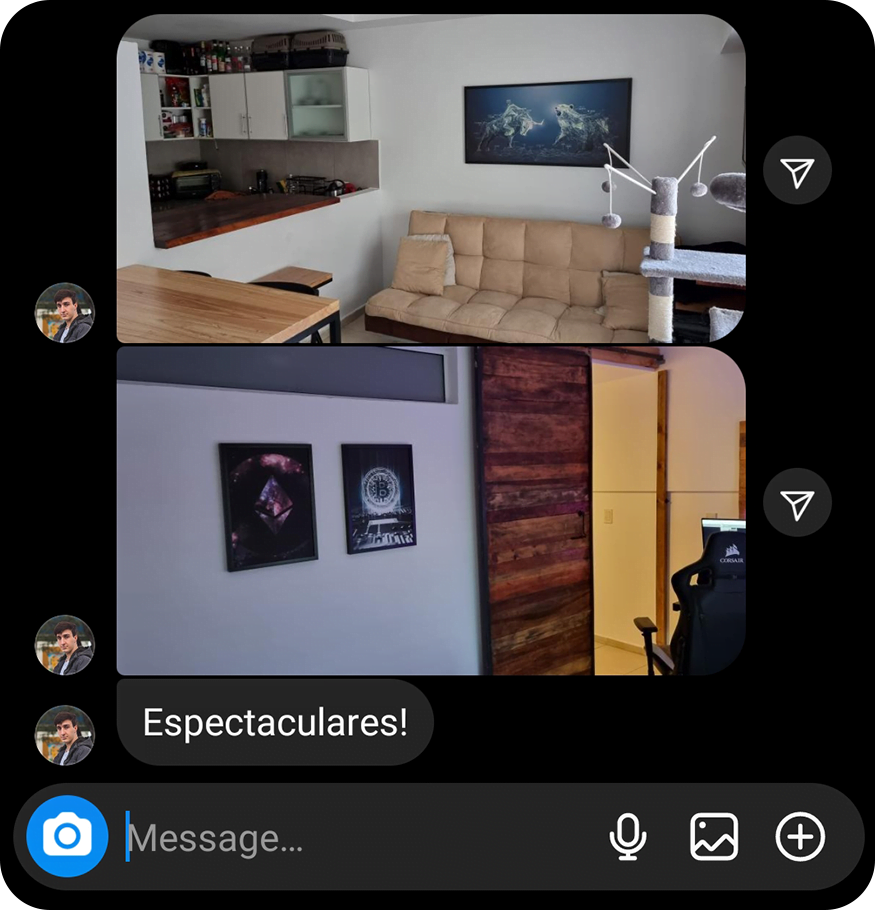Screen dimensions: 875x910
Task: Record a voice message with the microphone
Action: click(x=628, y=837)
